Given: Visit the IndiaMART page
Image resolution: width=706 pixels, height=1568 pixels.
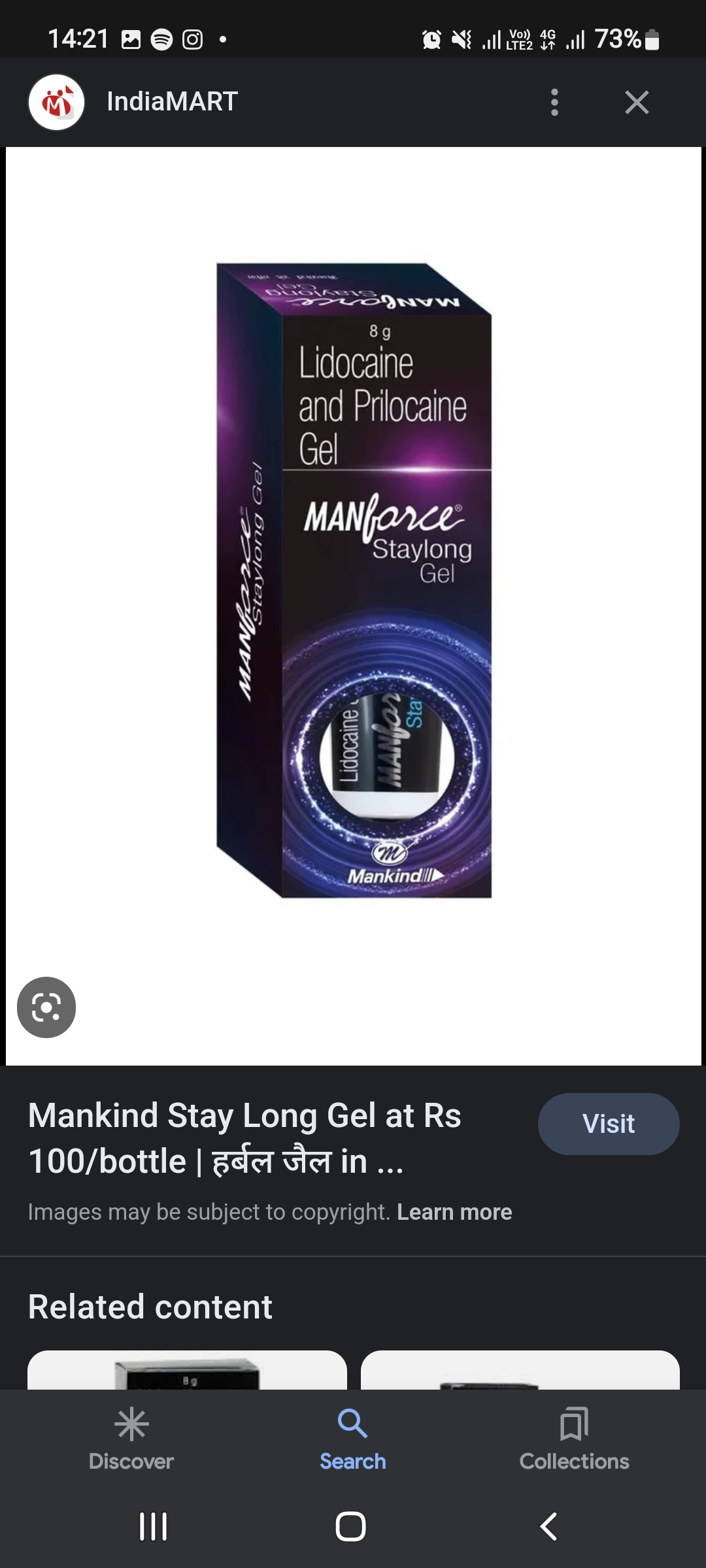Looking at the screenshot, I should (608, 1124).
